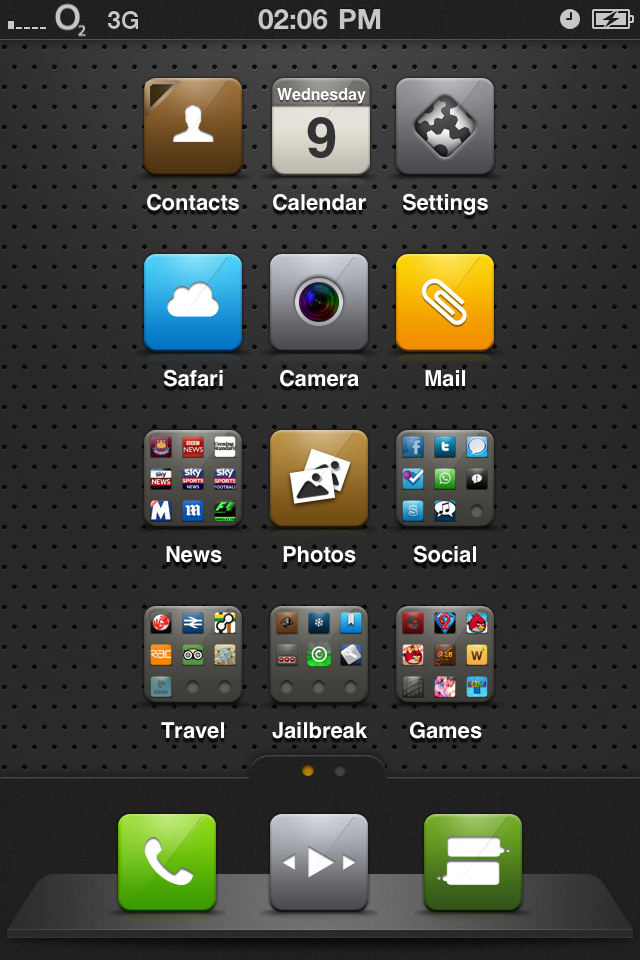Open the Jailbreak folder
The height and width of the screenshot is (960, 640).
[x=319, y=654]
